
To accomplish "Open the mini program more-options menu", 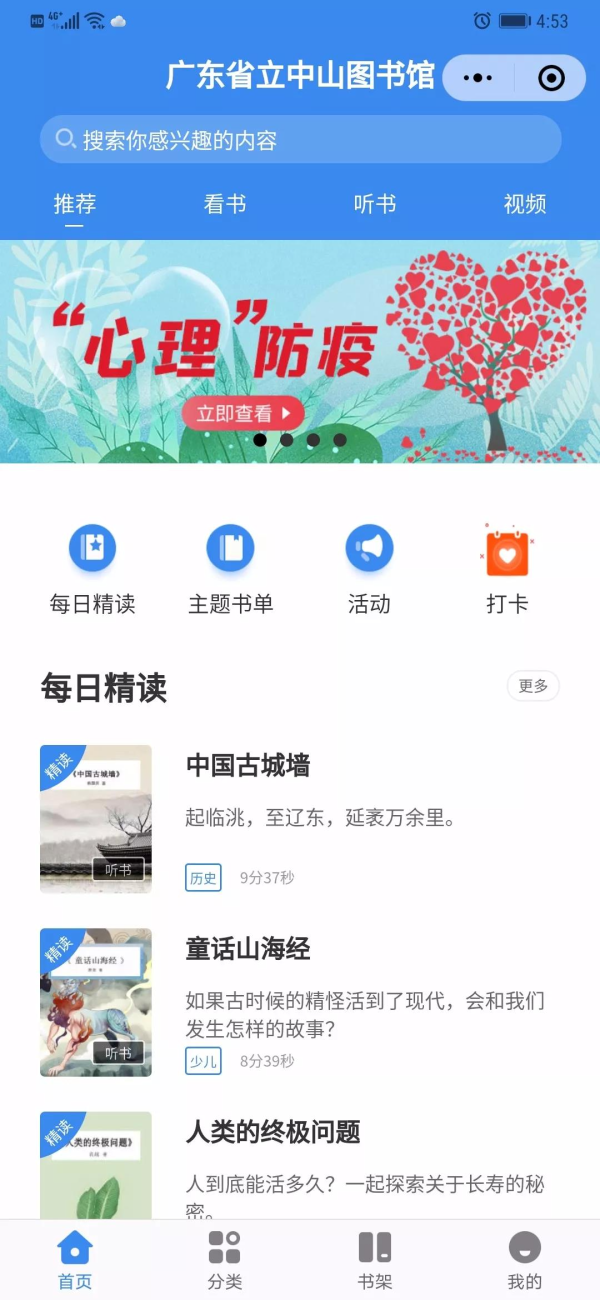I will click(x=479, y=78).
